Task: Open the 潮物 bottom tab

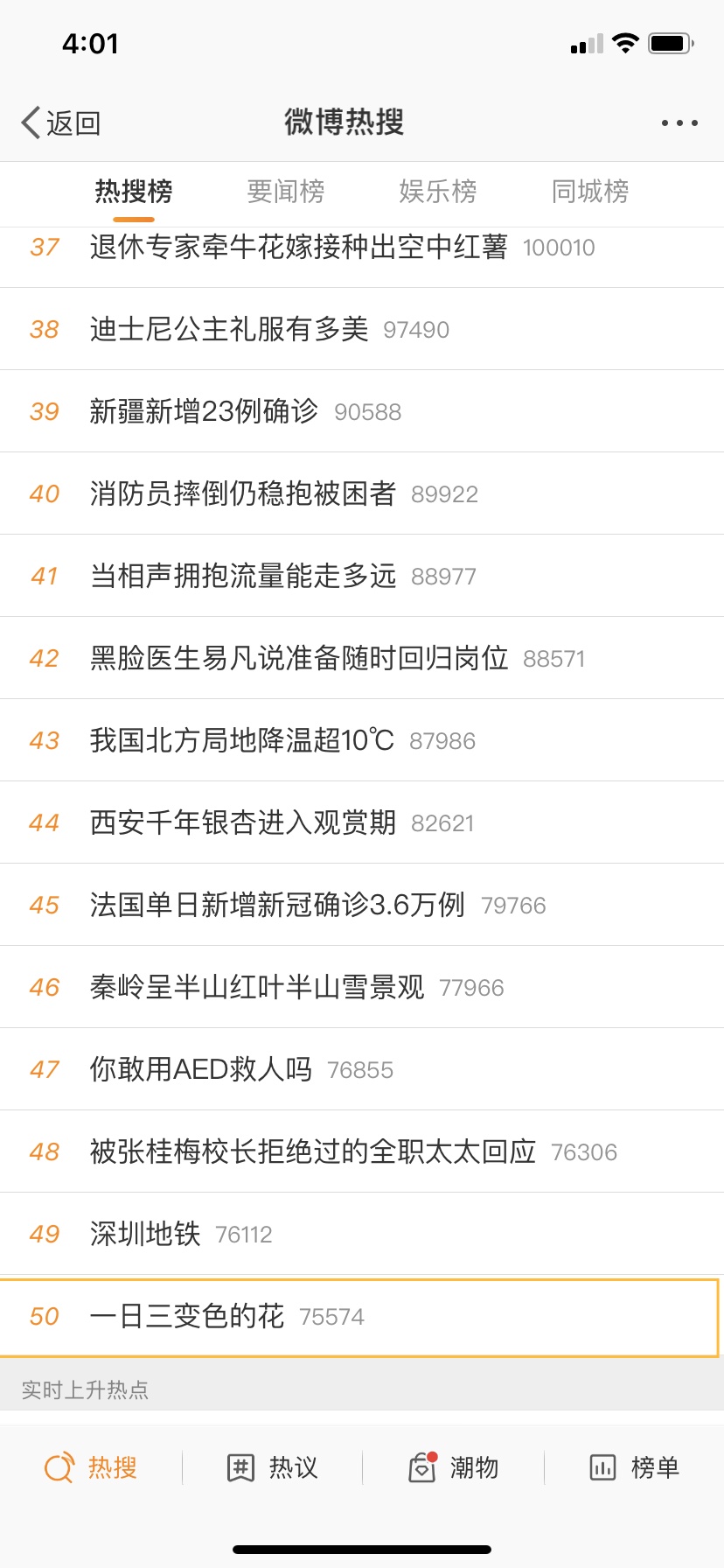Action: tap(453, 1467)
